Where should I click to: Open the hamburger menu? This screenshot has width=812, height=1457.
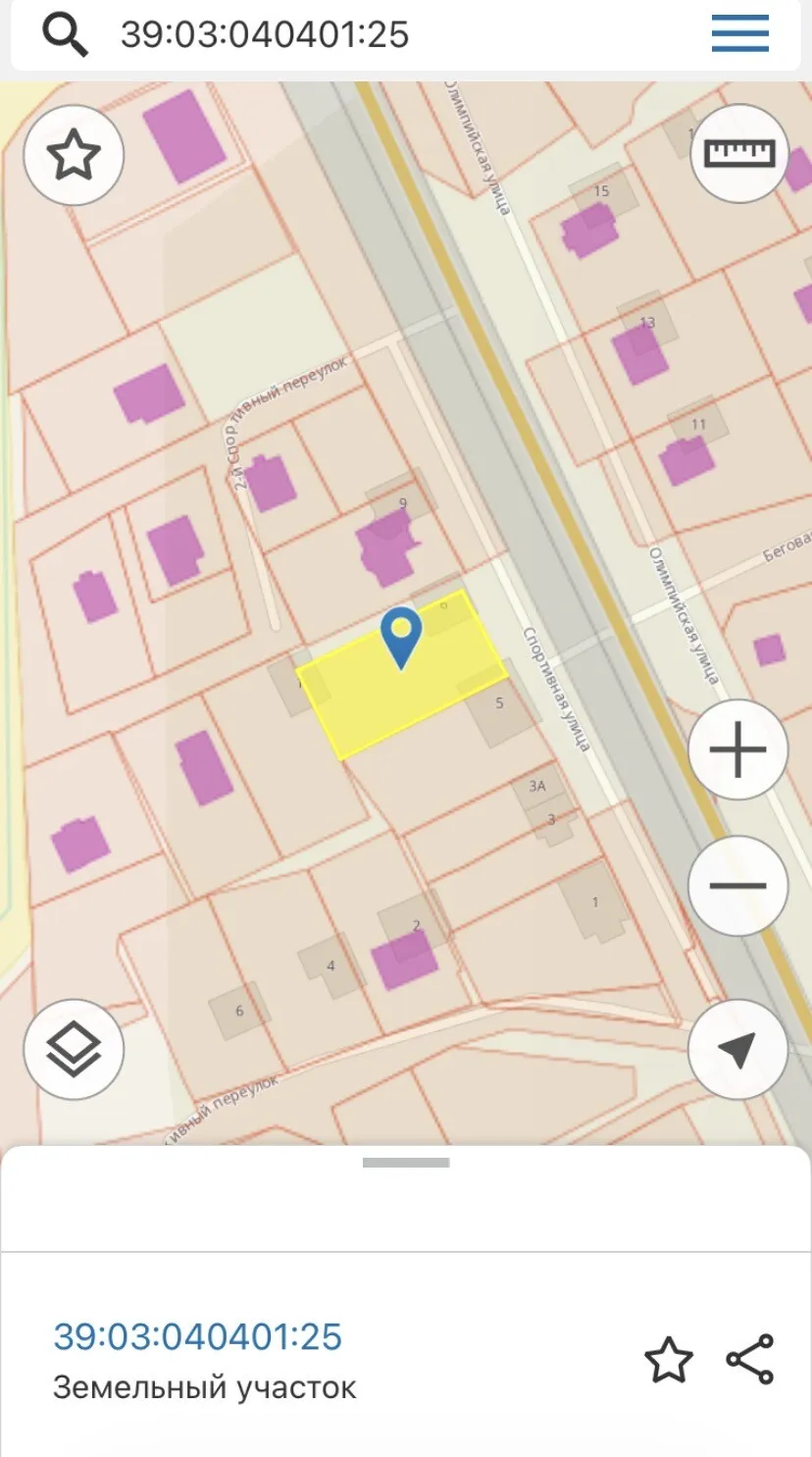click(x=740, y=34)
